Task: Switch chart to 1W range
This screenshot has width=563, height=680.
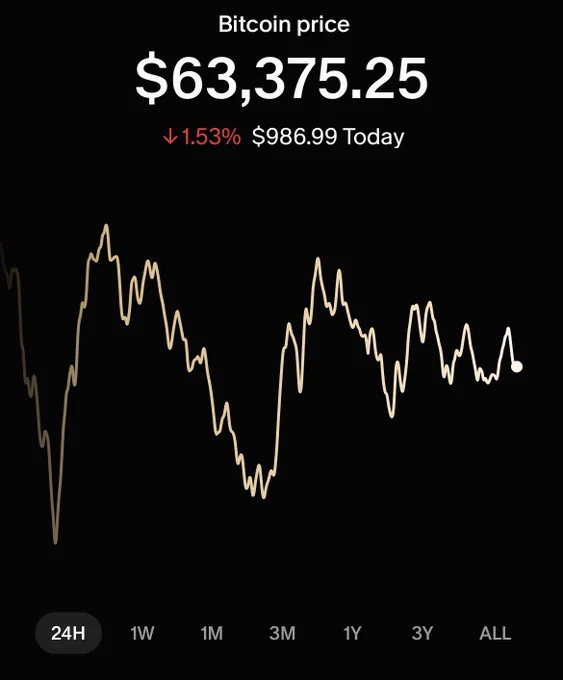Action: click(x=142, y=633)
